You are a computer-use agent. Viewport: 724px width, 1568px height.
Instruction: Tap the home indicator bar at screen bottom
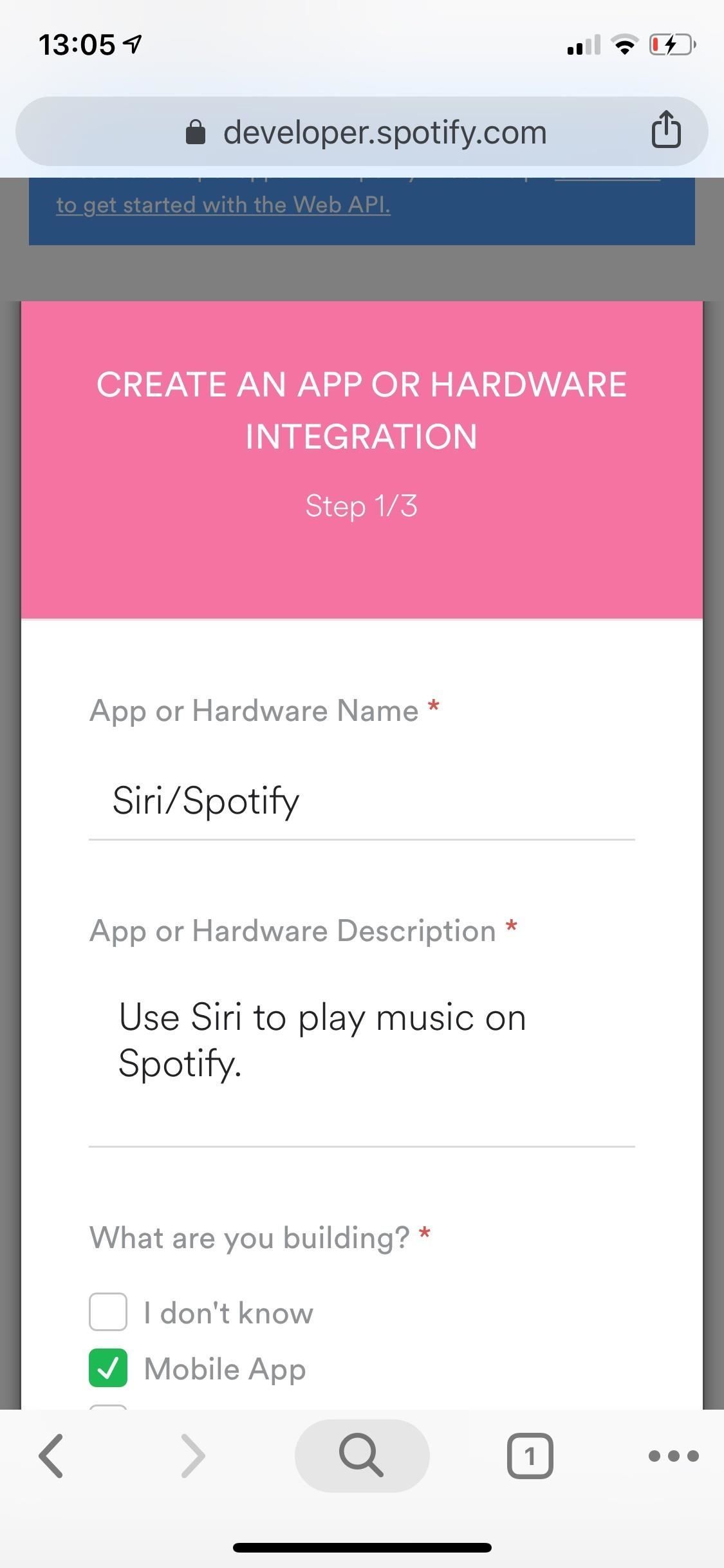pos(362,1548)
